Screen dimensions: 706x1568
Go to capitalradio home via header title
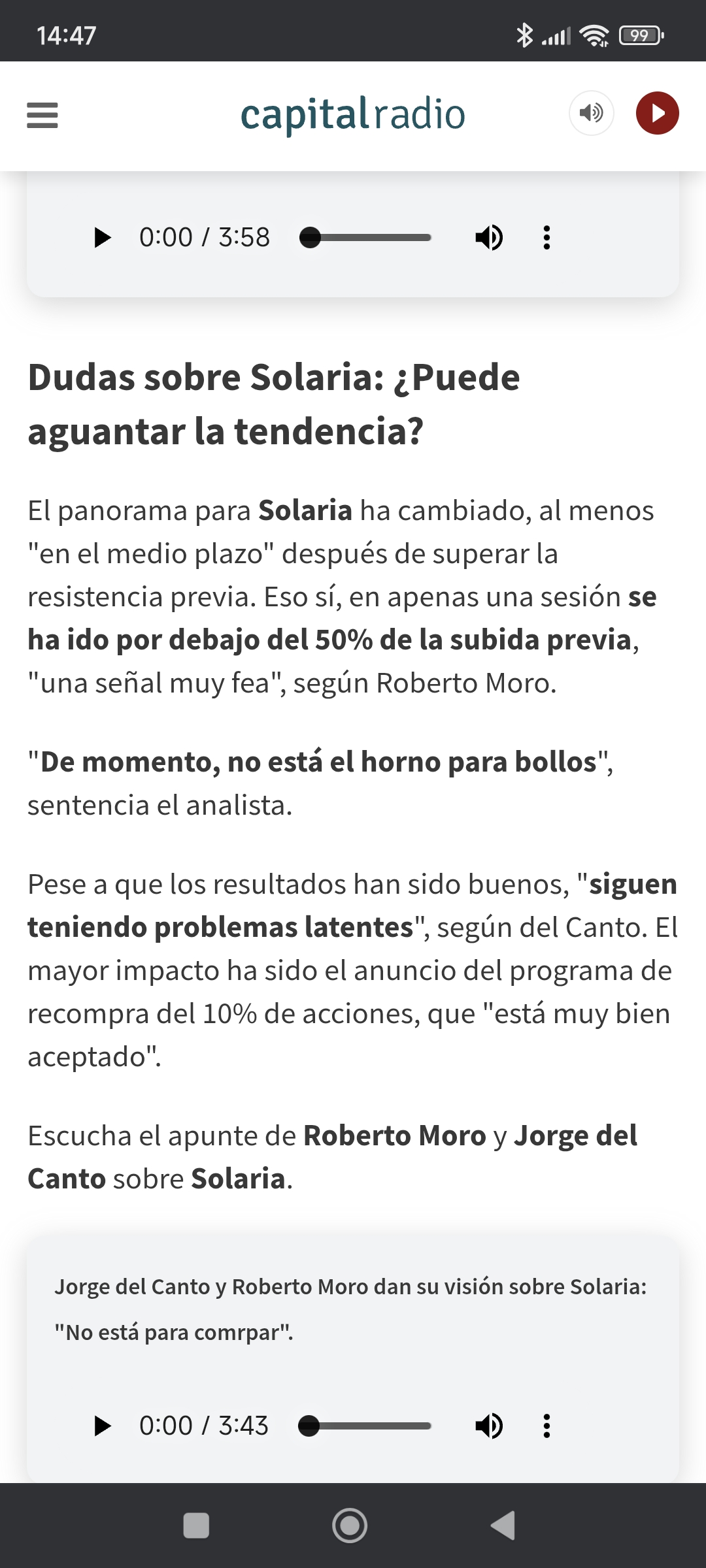[353, 115]
